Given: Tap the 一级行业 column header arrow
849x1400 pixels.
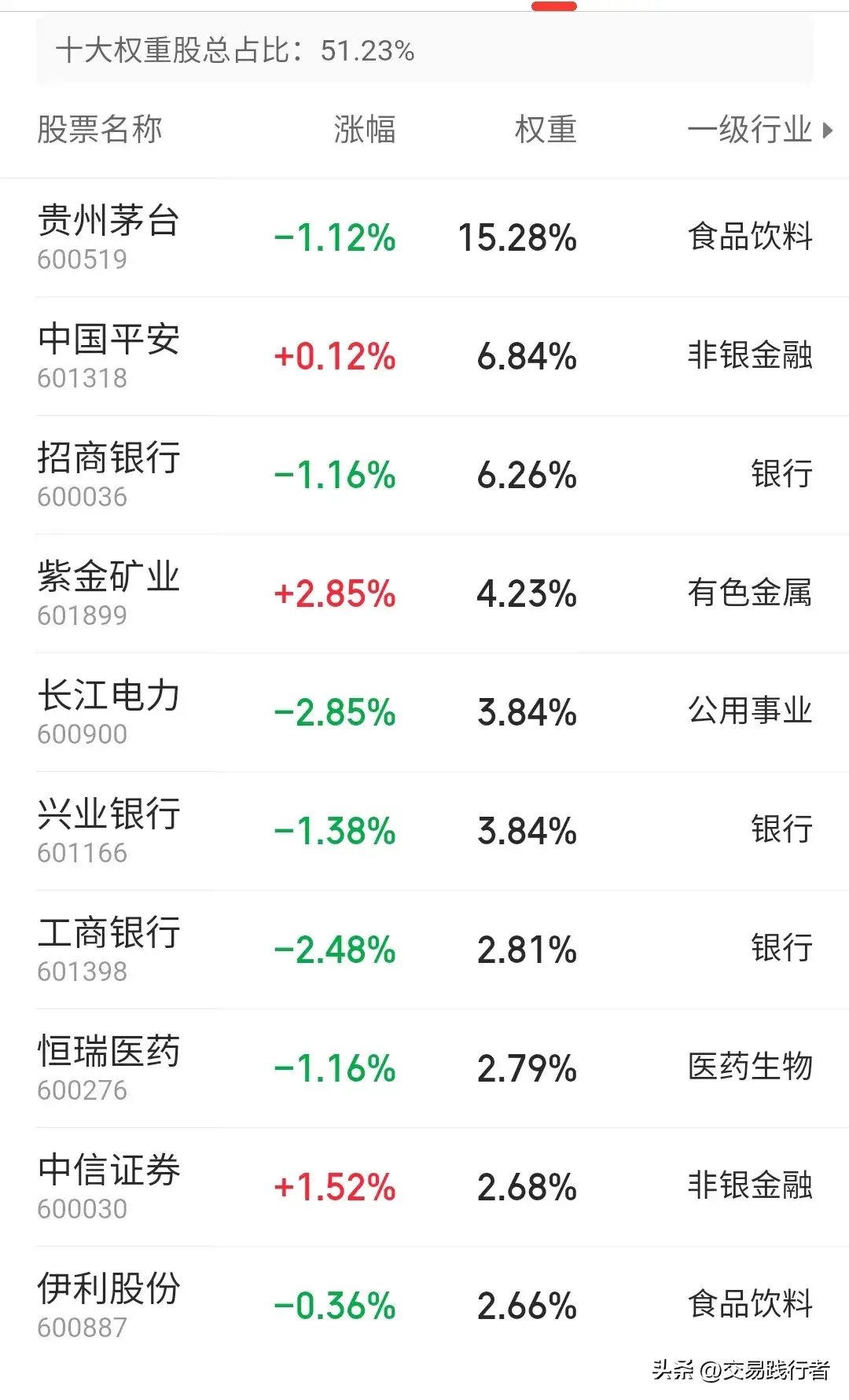Looking at the screenshot, I should tap(827, 130).
